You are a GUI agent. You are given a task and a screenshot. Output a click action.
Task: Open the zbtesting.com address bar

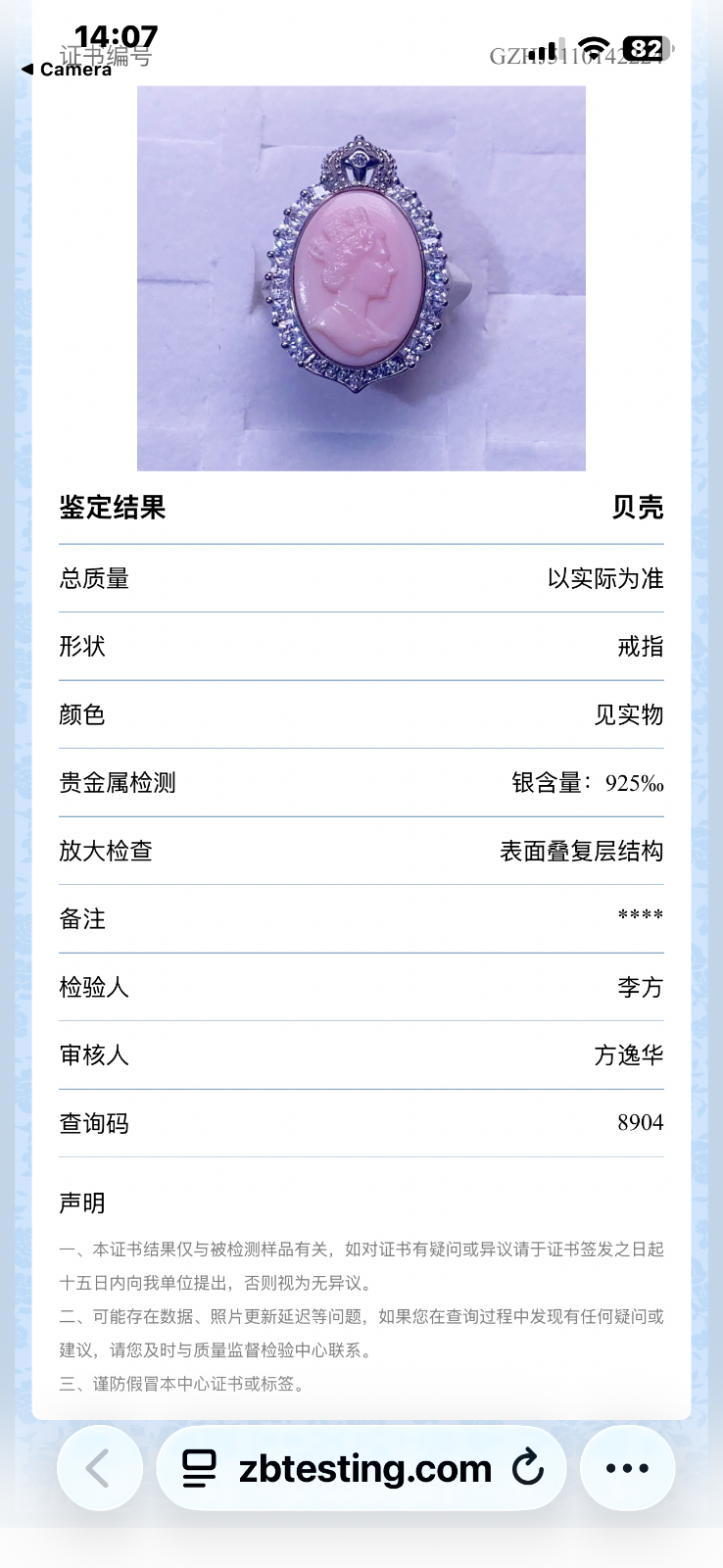click(364, 1468)
